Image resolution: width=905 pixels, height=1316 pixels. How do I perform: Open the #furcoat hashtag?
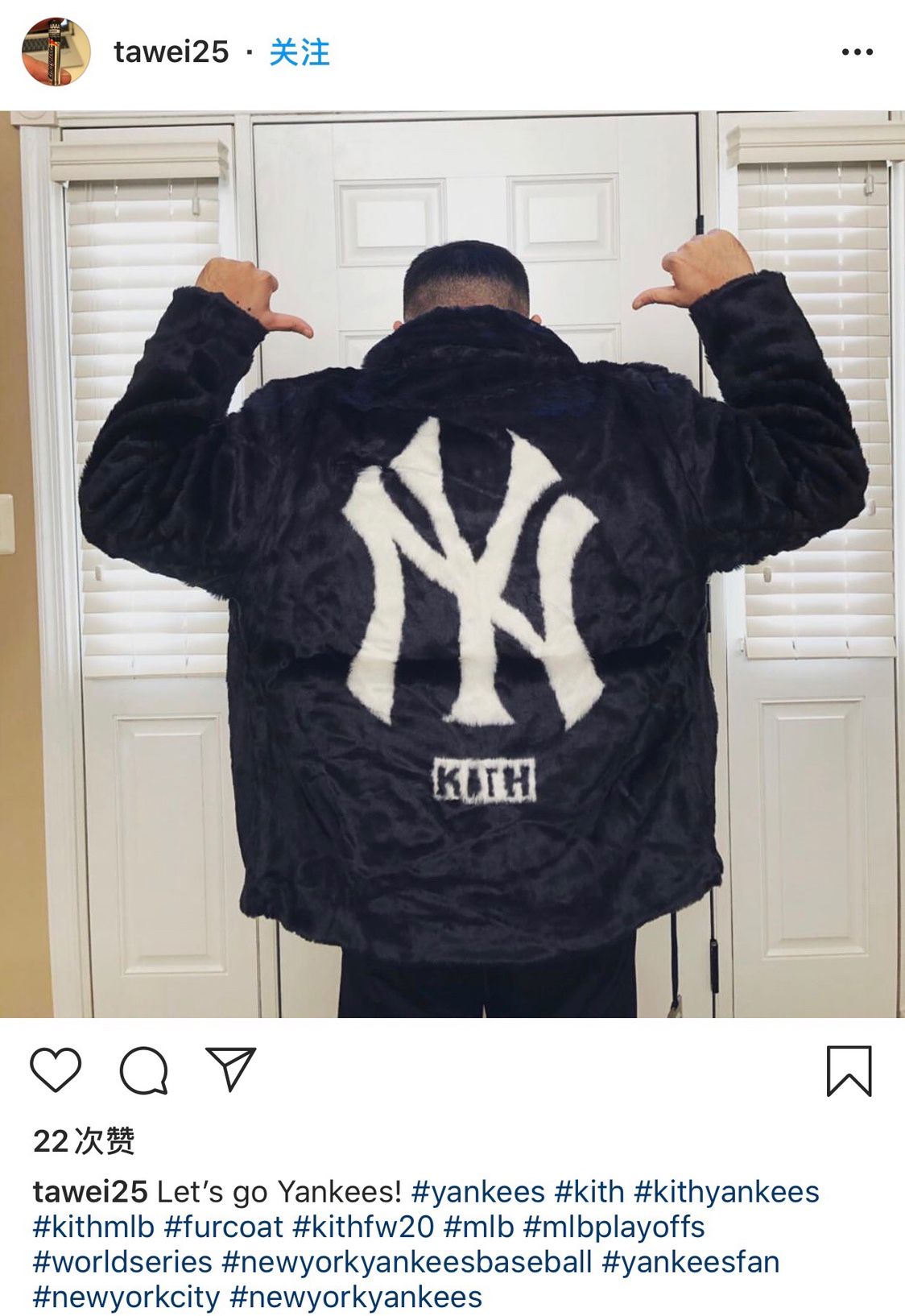click(x=223, y=1227)
